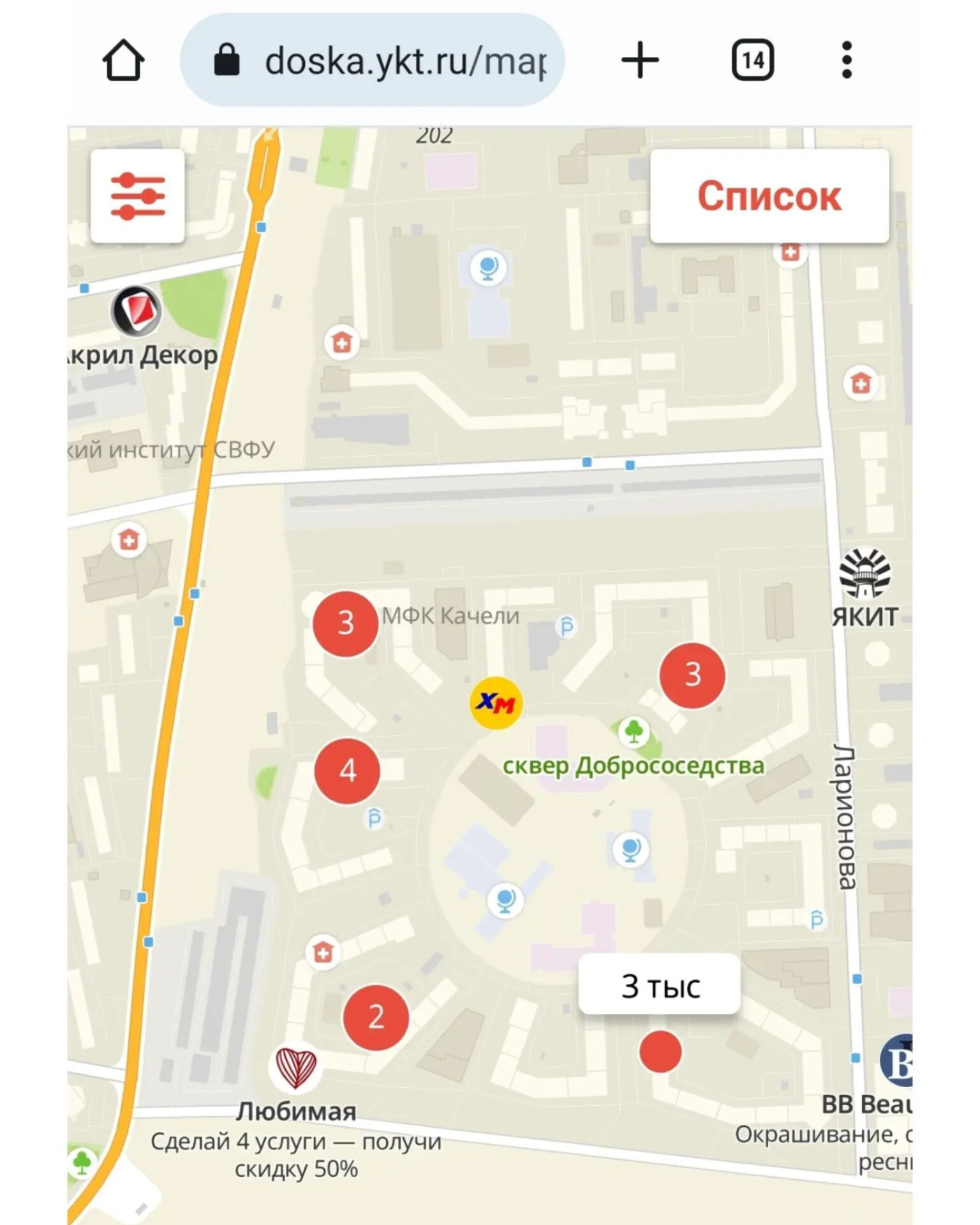Image resolution: width=980 pixels, height=1225 pixels.
Task: Select the Акрил Декор place marker
Action: [x=136, y=311]
